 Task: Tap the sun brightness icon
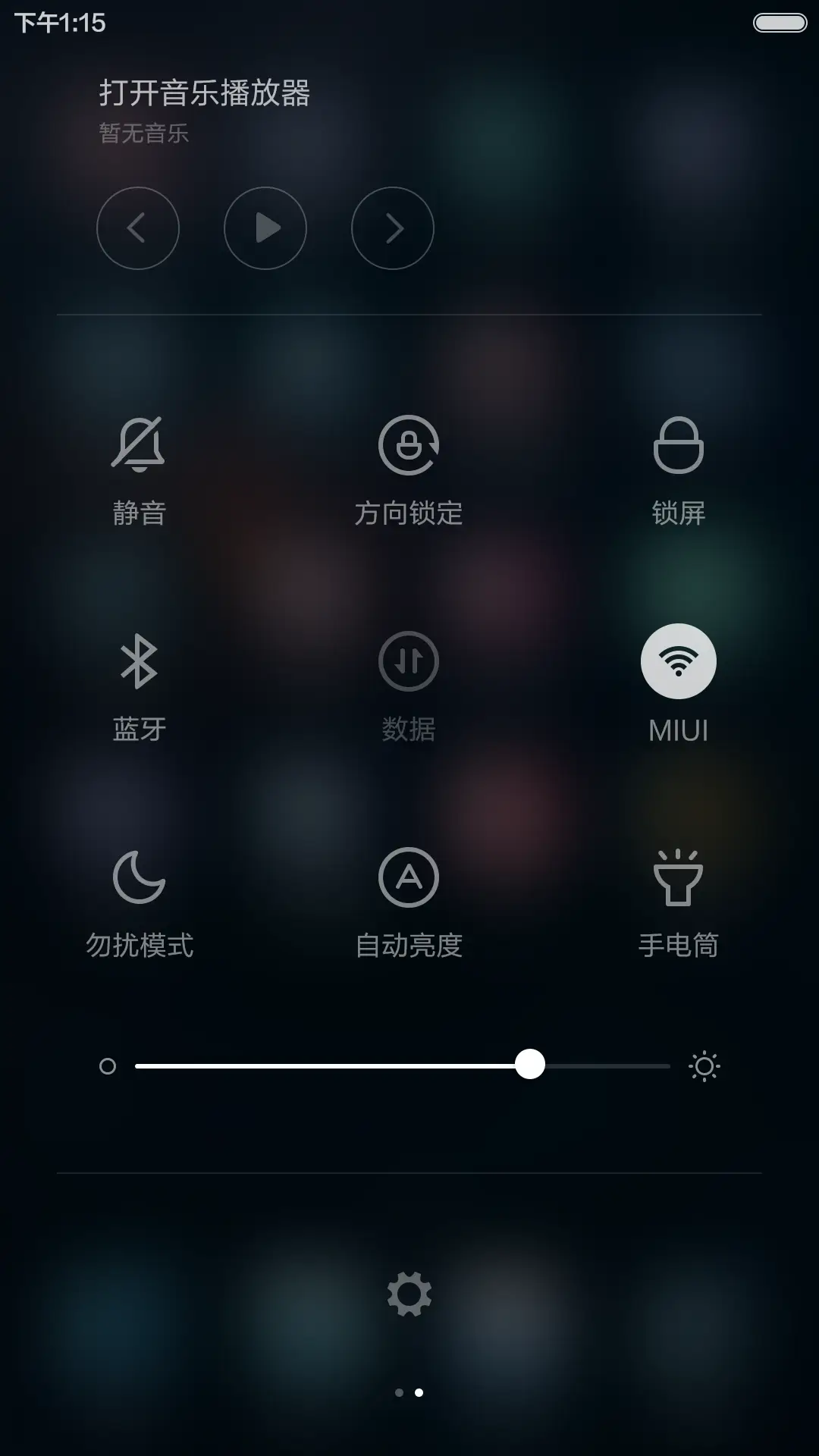pyautogui.click(x=704, y=1065)
